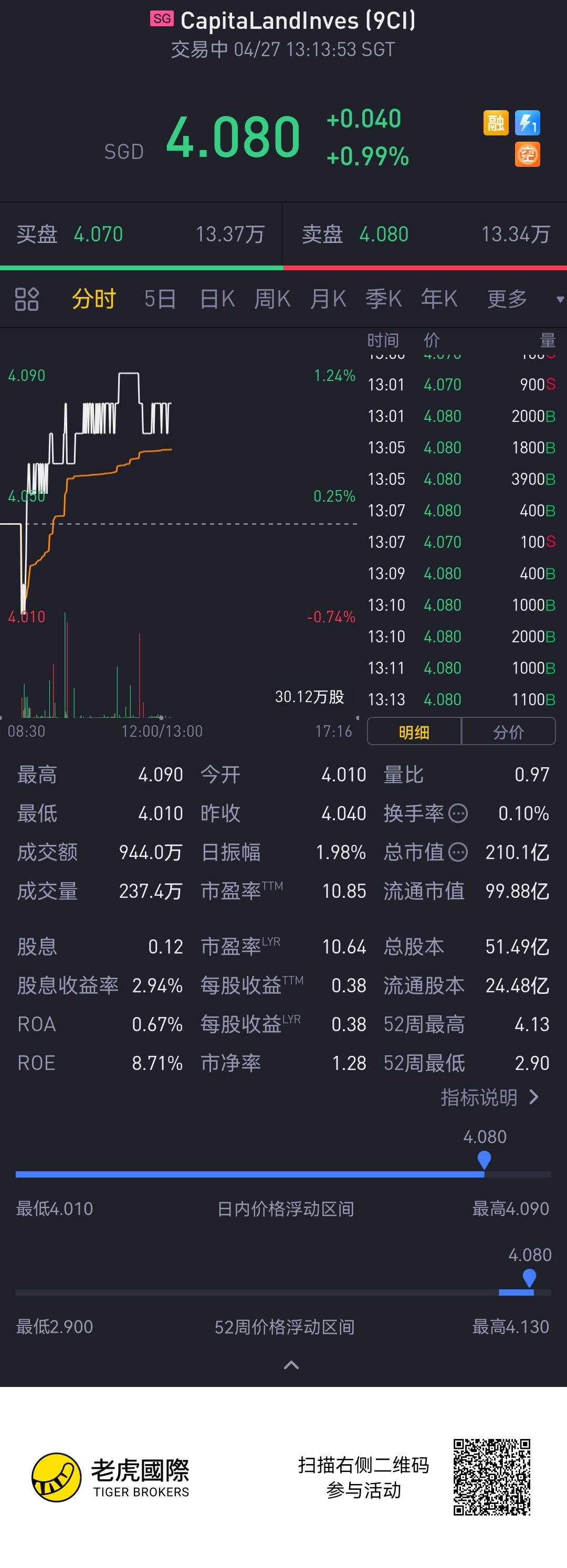This screenshot has height=1568, width=567.
Task: Tap the info icon beside 总市值
Action: (458, 852)
